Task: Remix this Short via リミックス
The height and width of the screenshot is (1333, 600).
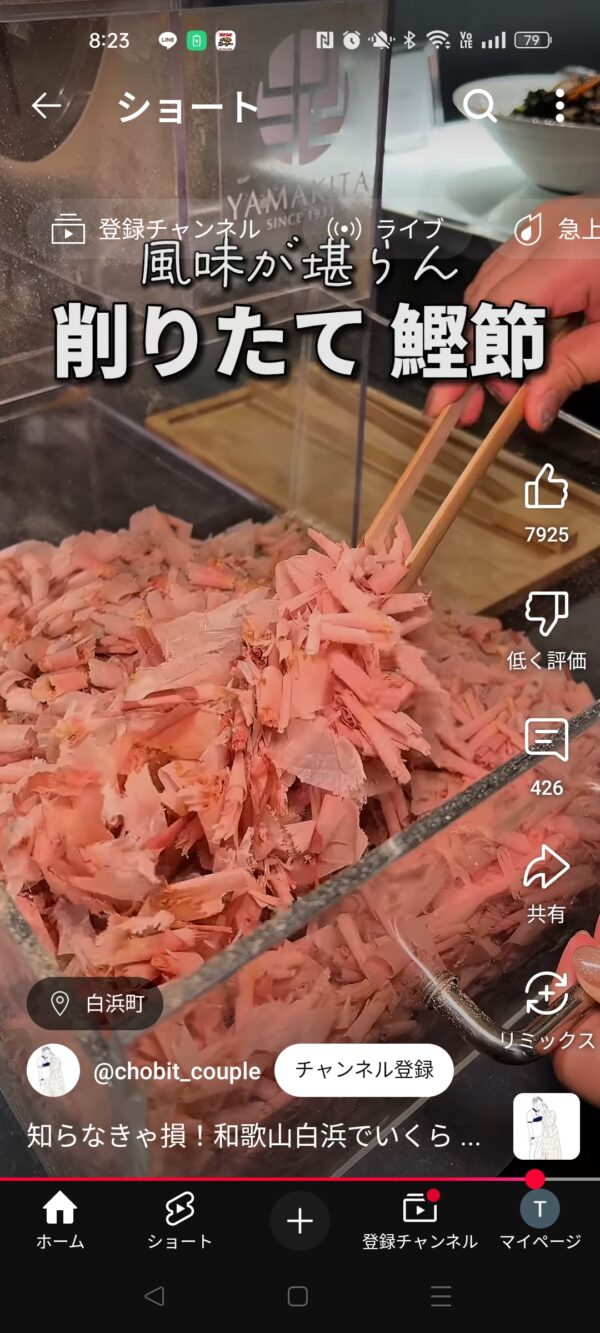Action: pos(546,994)
